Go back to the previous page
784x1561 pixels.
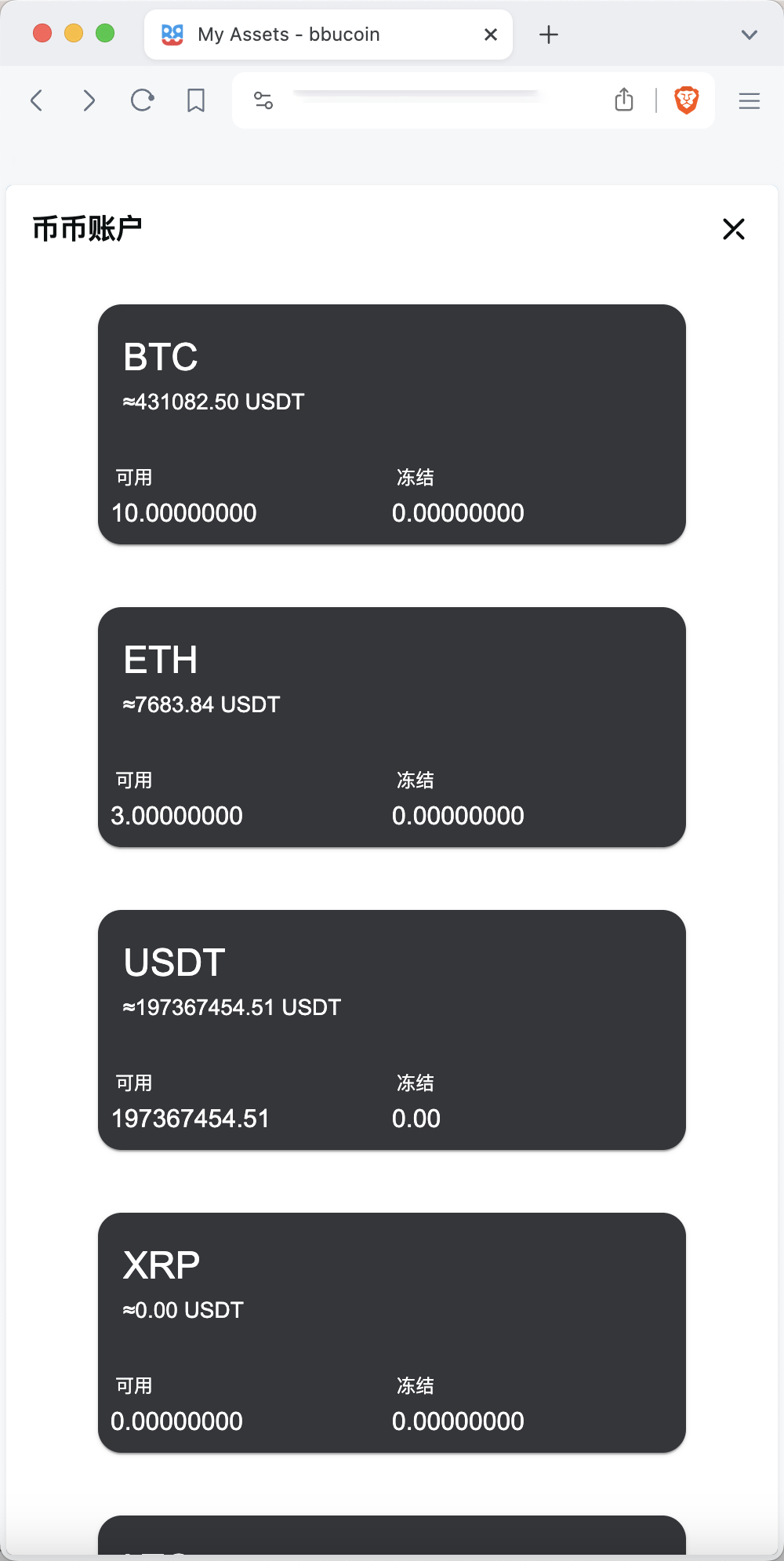click(x=37, y=100)
